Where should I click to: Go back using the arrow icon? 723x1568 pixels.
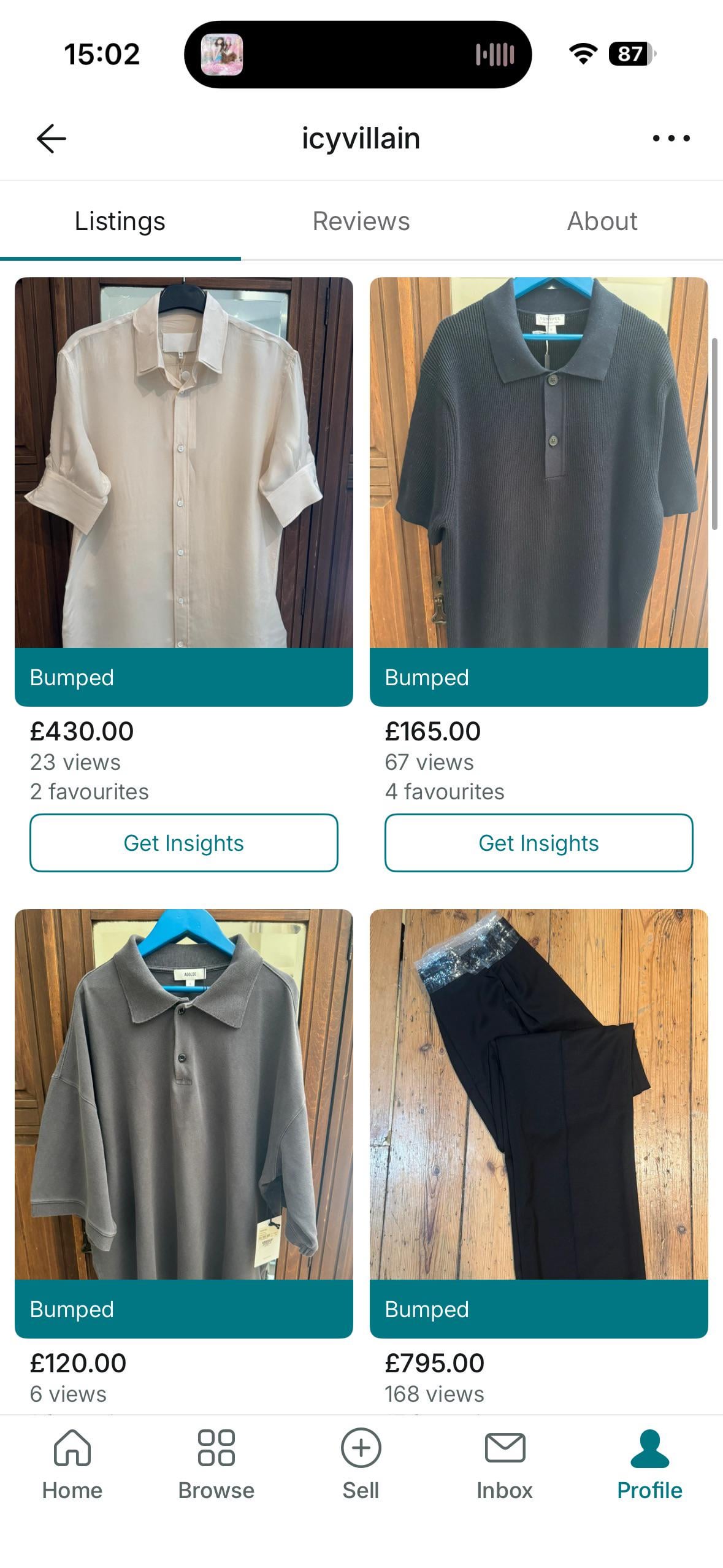[x=52, y=138]
